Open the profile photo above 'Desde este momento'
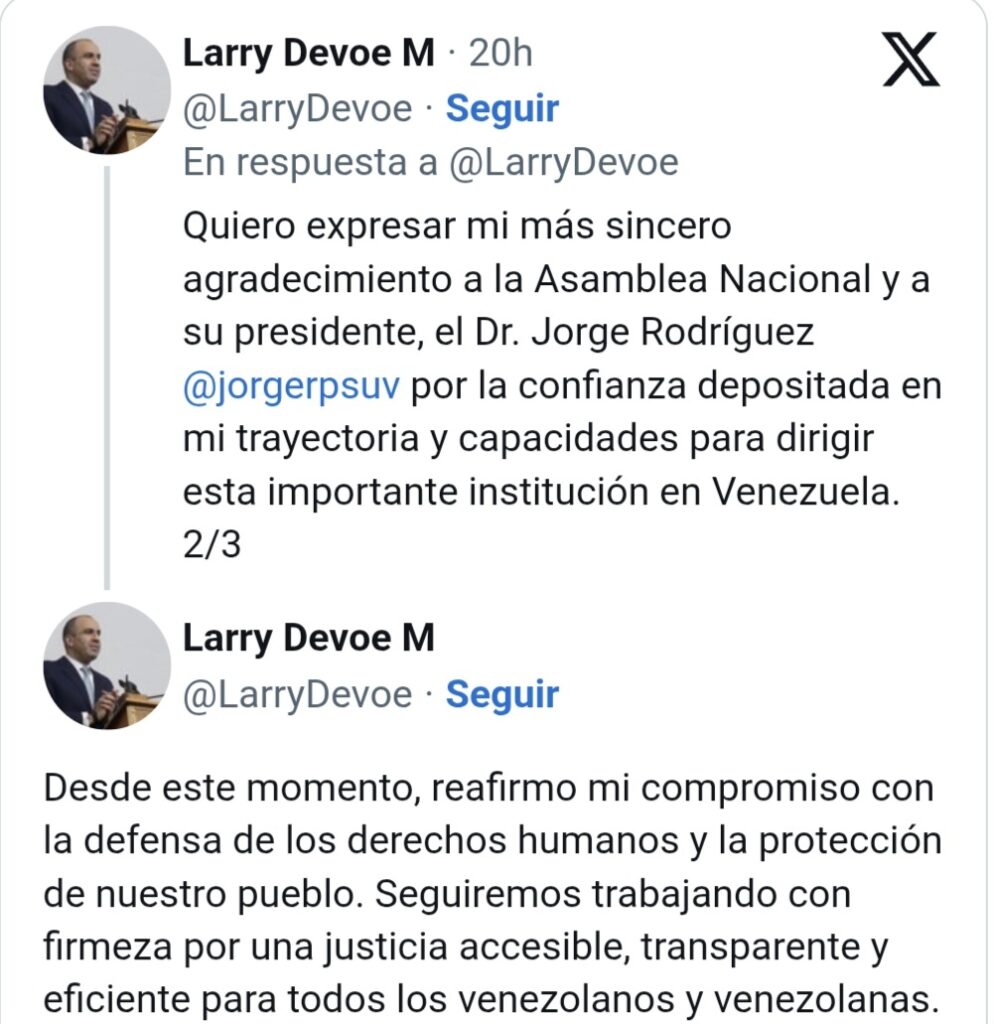Viewport: 994px width, 1024px height. click(106, 666)
